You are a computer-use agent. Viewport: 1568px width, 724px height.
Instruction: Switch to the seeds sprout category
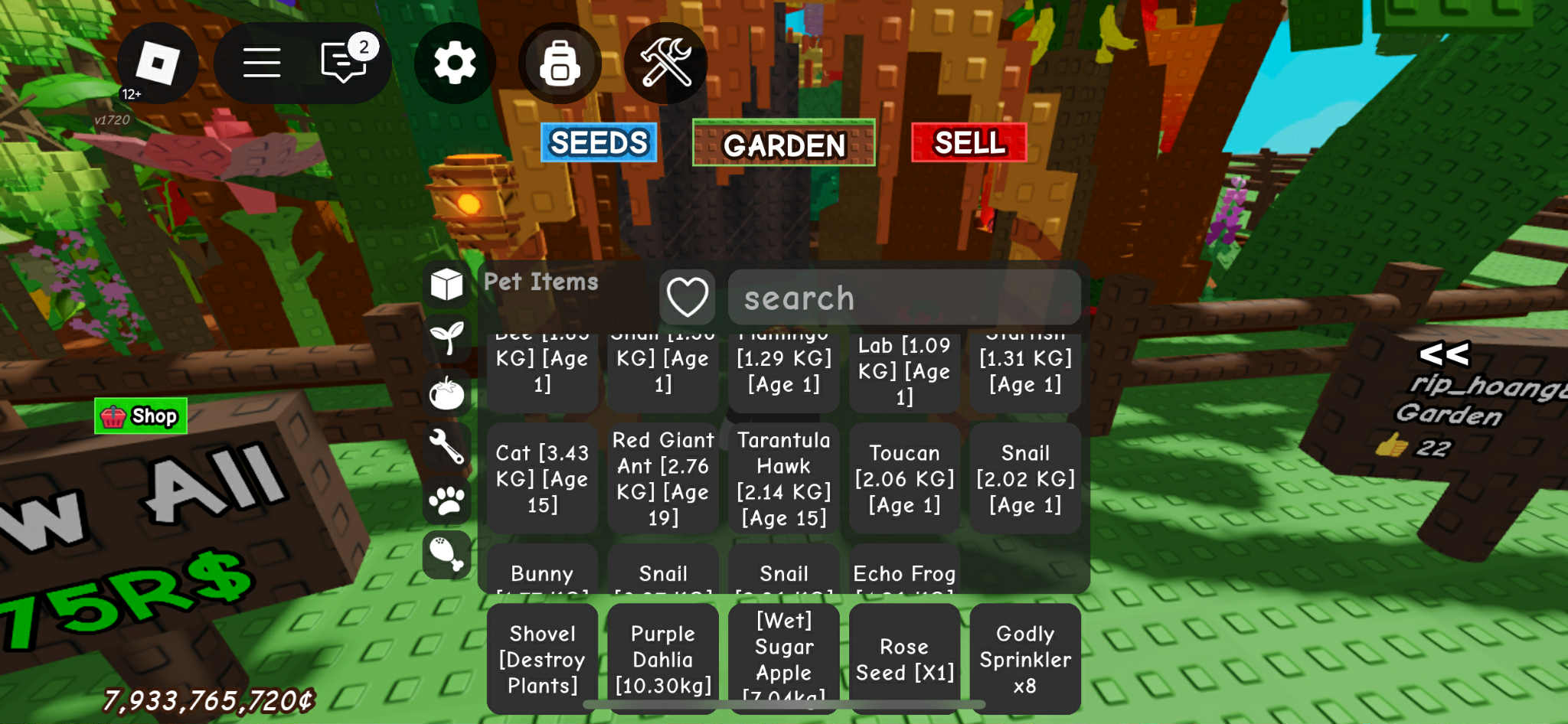(x=447, y=337)
